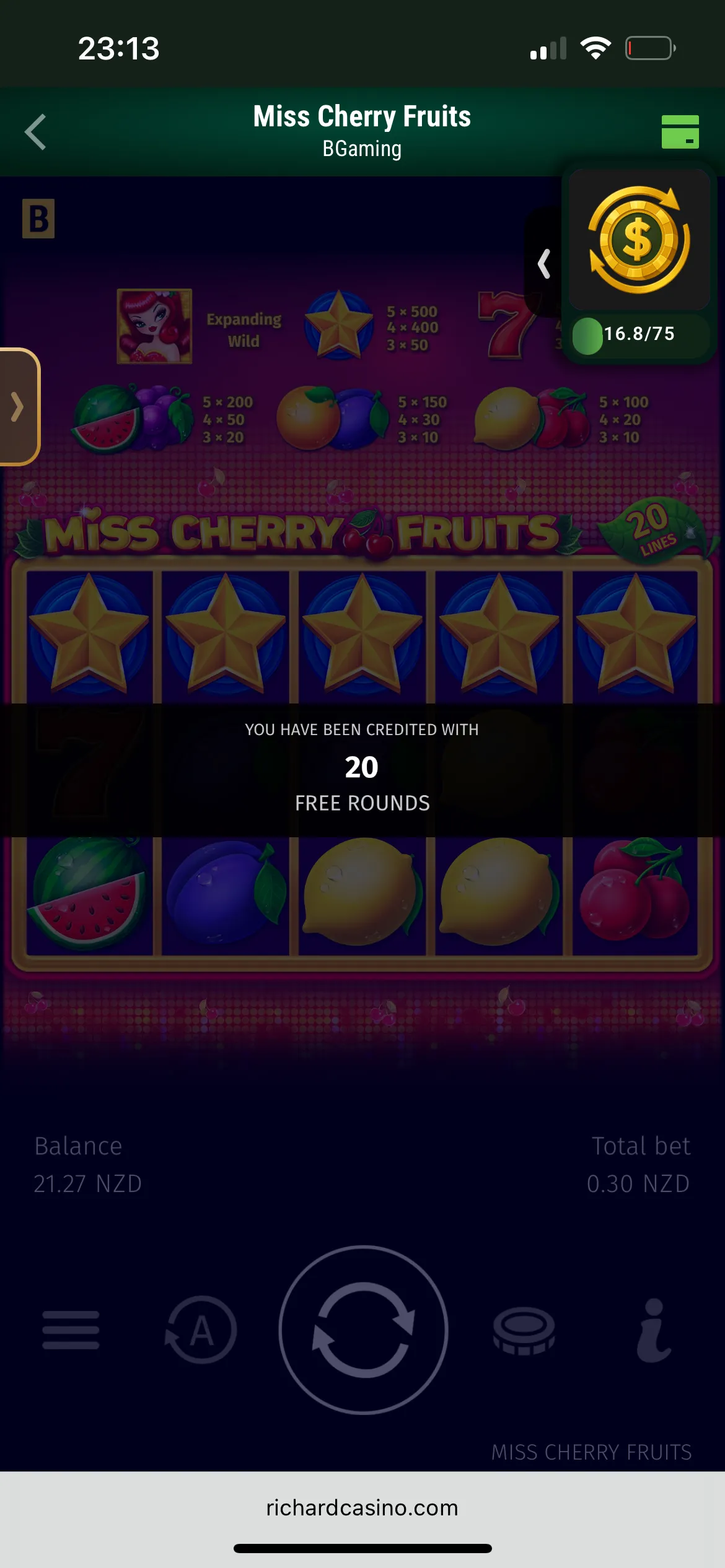The width and height of the screenshot is (725, 1568).
Task: Open game info via the i icon
Action: pyautogui.click(x=654, y=1330)
